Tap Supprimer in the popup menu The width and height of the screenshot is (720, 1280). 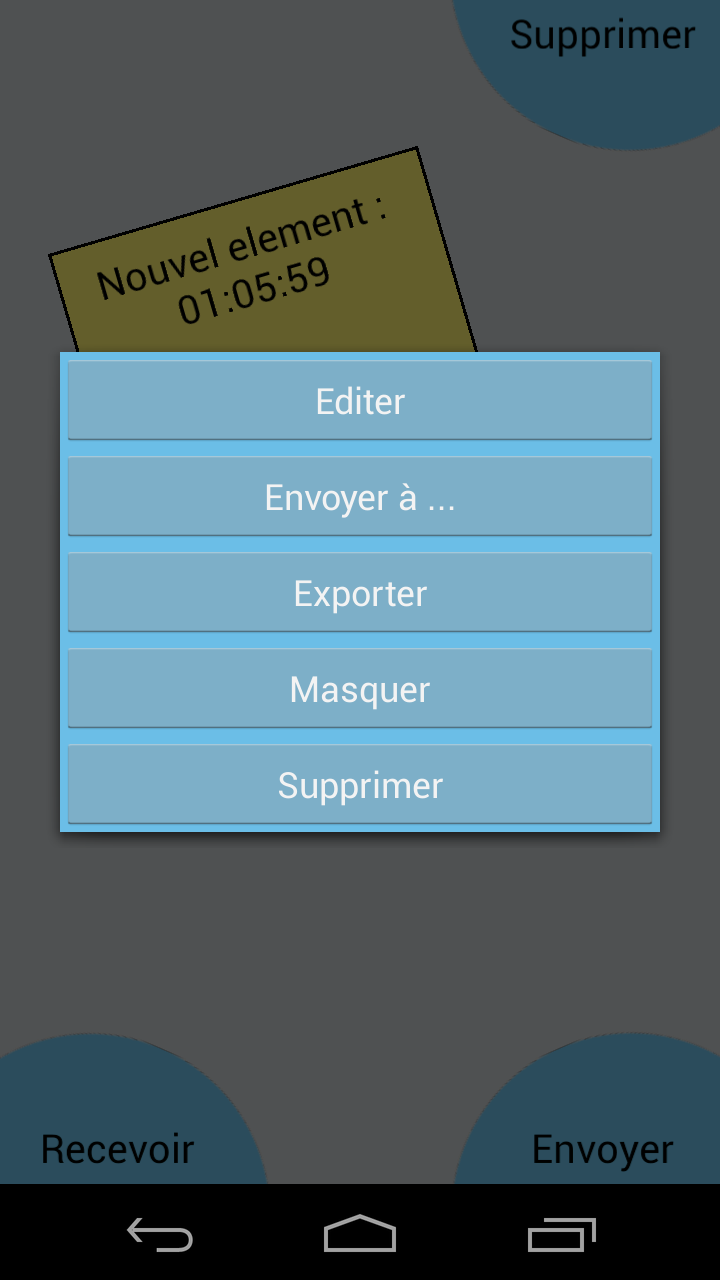pos(360,785)
